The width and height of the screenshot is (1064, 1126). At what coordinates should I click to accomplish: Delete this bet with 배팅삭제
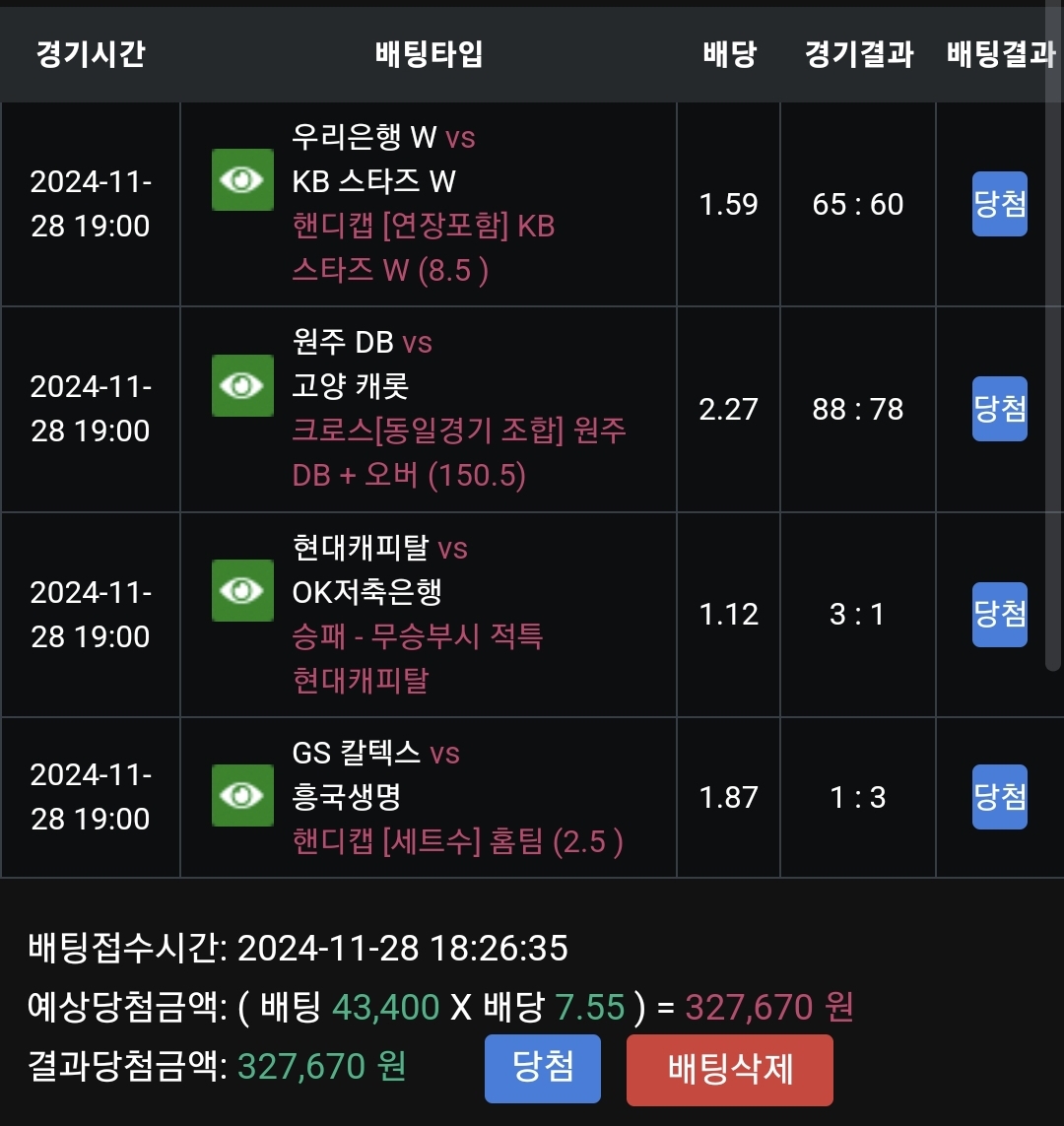pyautogui.click(x=729, y=1070)
